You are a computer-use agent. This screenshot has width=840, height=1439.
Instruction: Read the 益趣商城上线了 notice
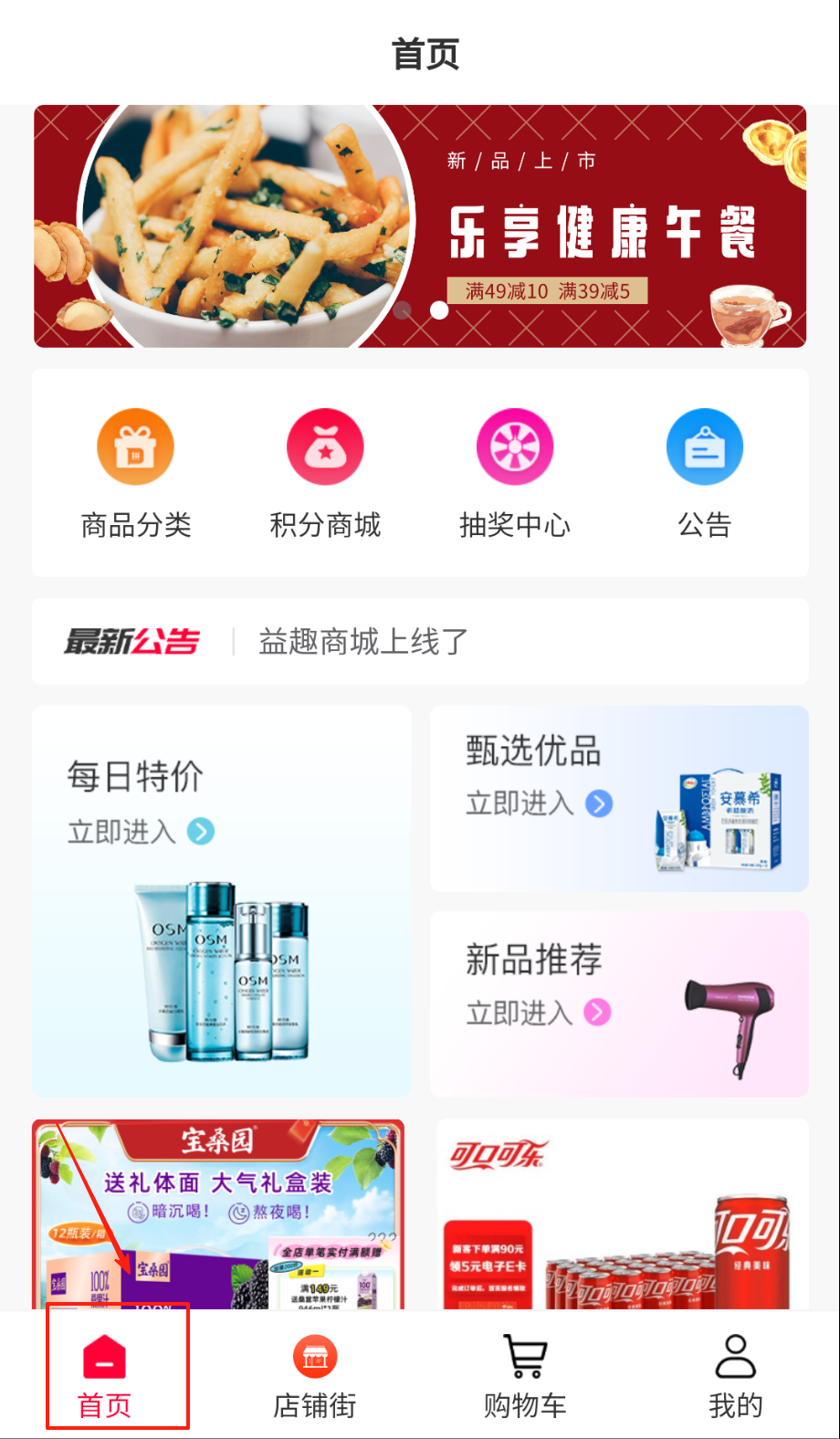tap(363, 642)
